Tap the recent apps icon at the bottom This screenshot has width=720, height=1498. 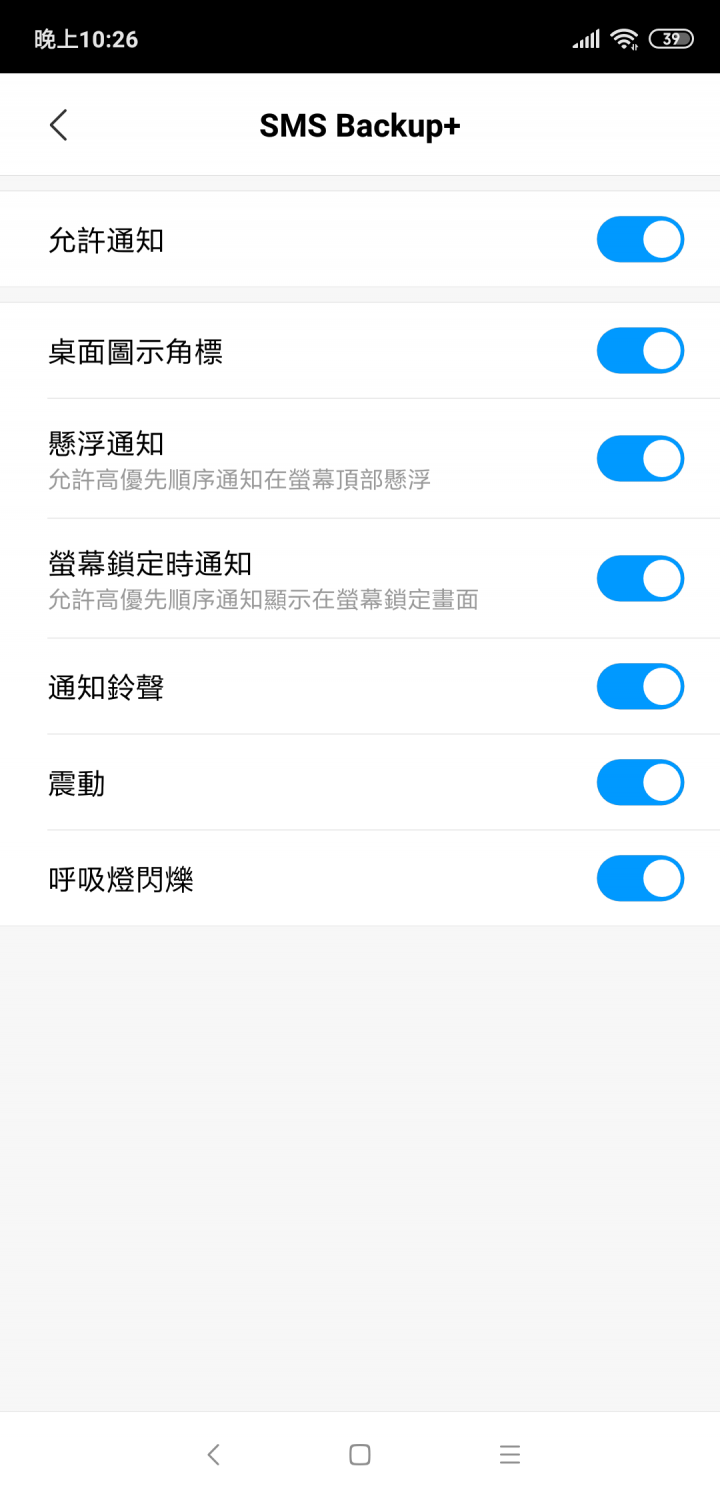[510, 1455]
